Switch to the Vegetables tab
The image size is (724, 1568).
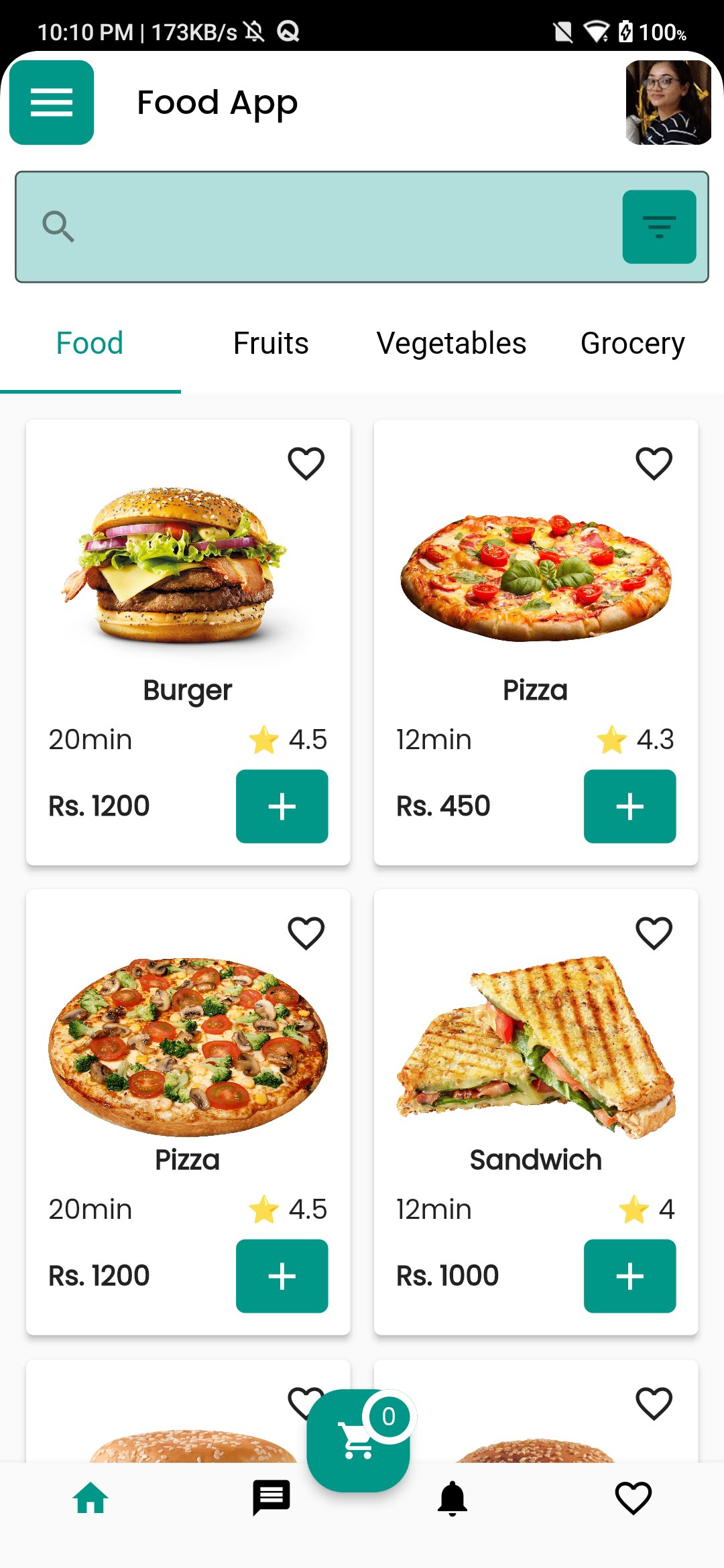click(452, 343)
